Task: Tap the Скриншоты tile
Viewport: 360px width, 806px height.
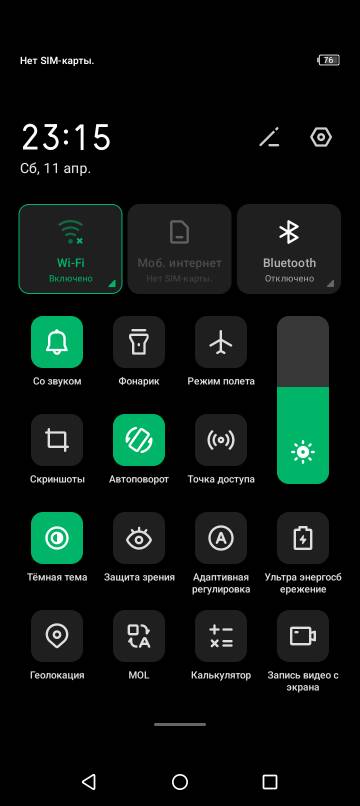Action: (57, 440)
